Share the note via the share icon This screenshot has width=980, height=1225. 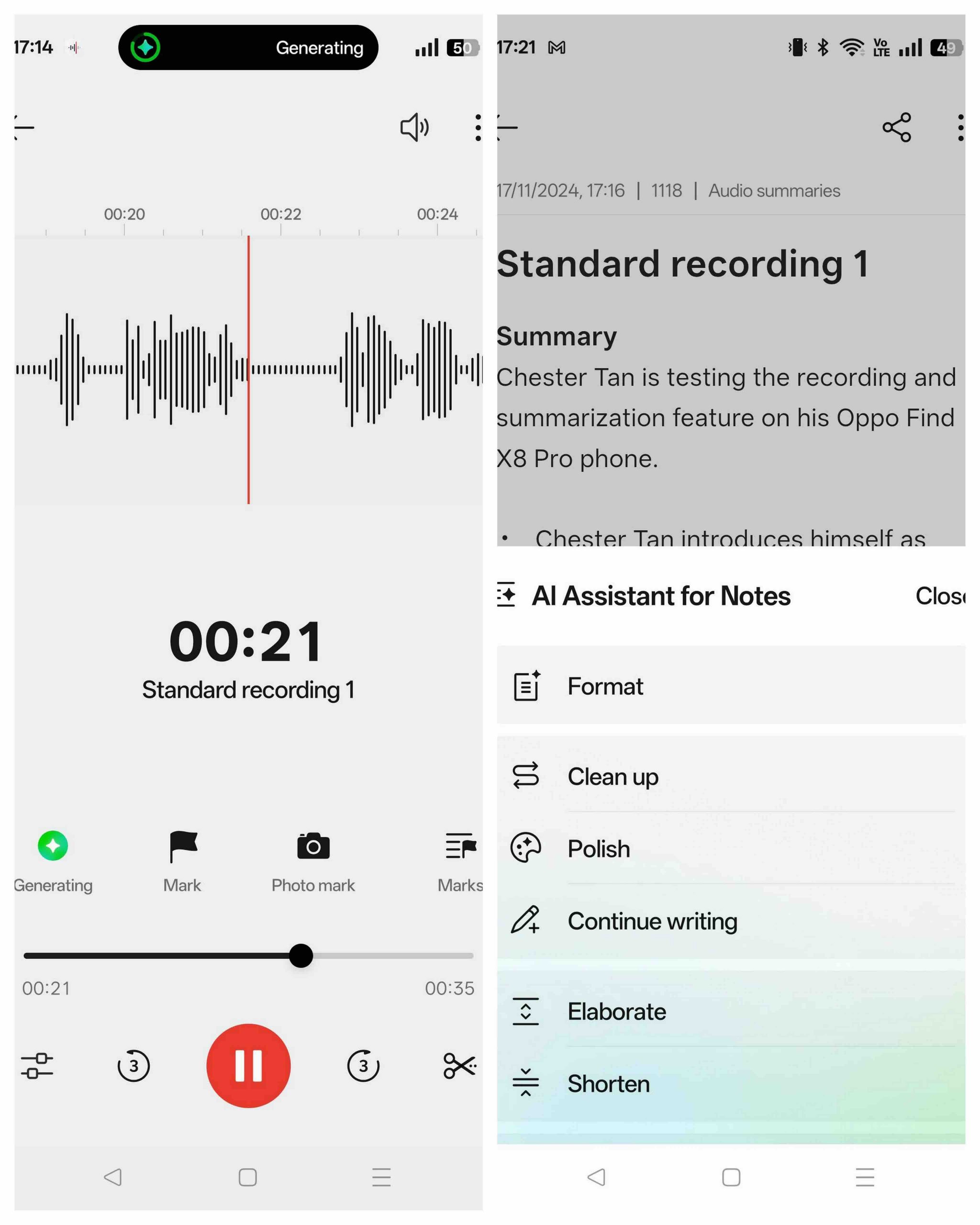[x=896, y=127]
